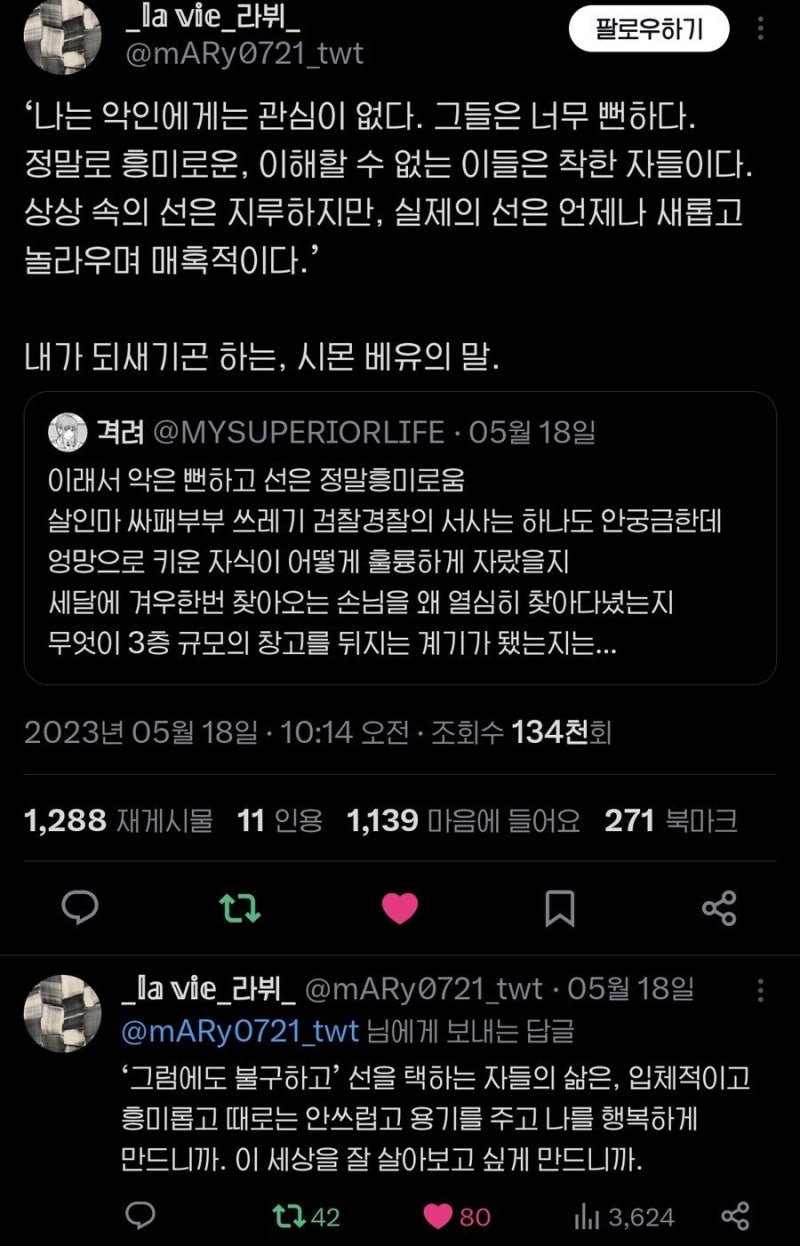Like the reply with 80 likes
Viewport: 800px width, 1246px height.
click(457, 1216)
